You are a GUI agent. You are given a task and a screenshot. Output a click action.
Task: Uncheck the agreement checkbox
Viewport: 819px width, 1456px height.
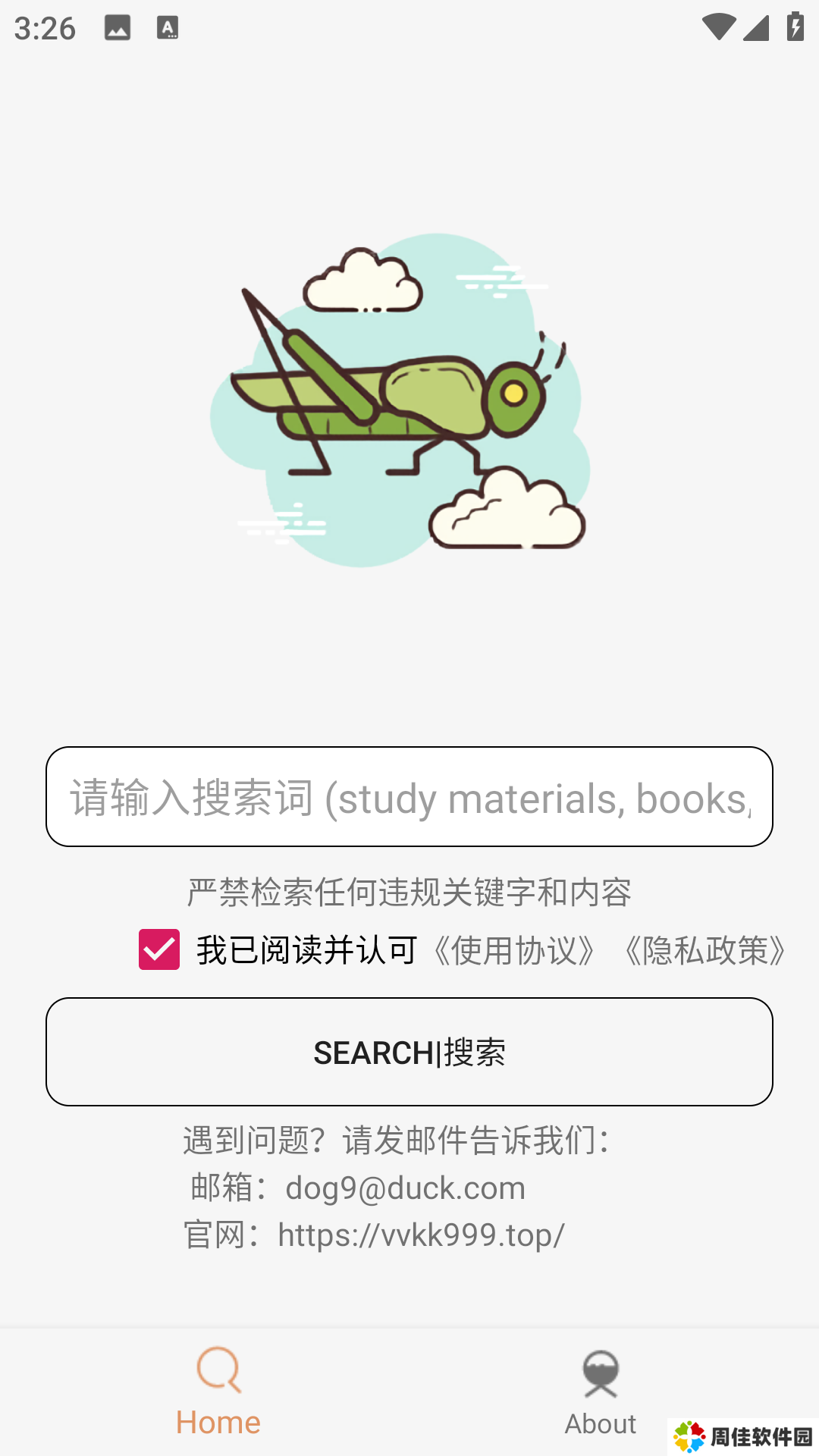(x=159, y=949)
